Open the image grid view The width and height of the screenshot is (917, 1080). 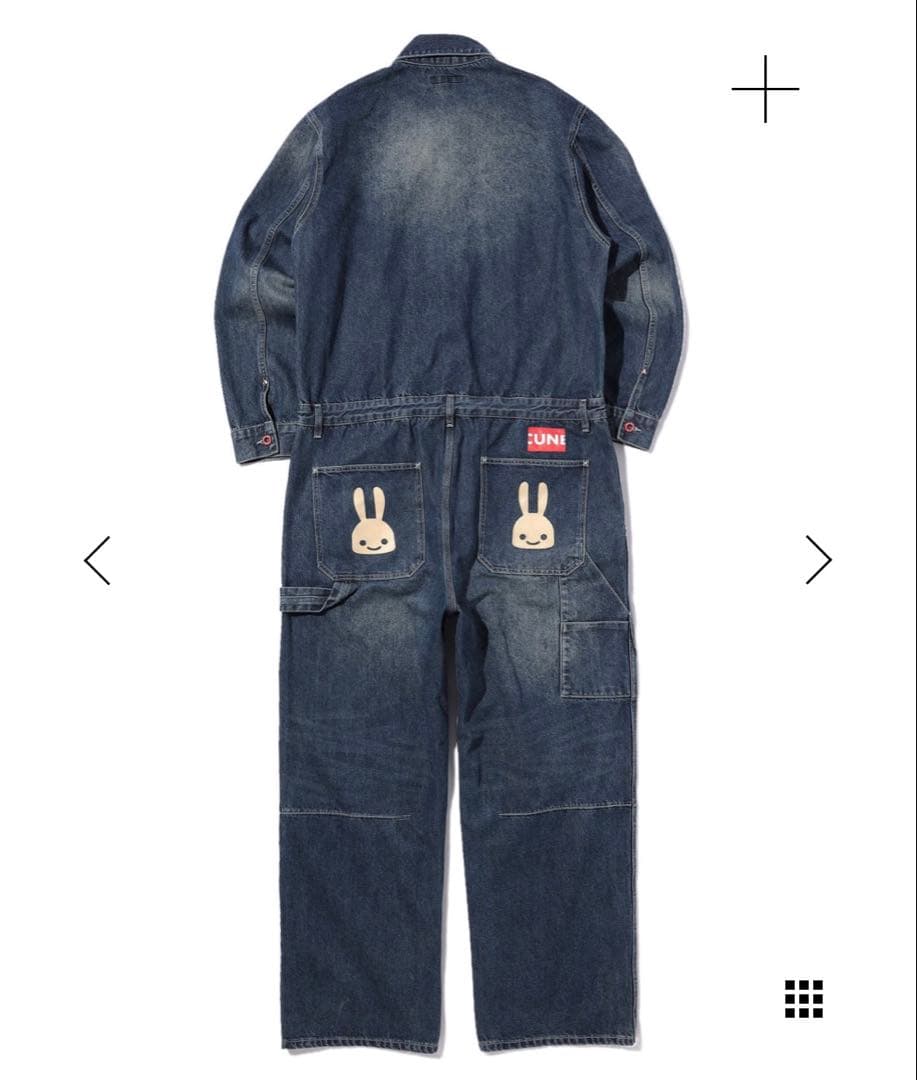tap(803, 998)
